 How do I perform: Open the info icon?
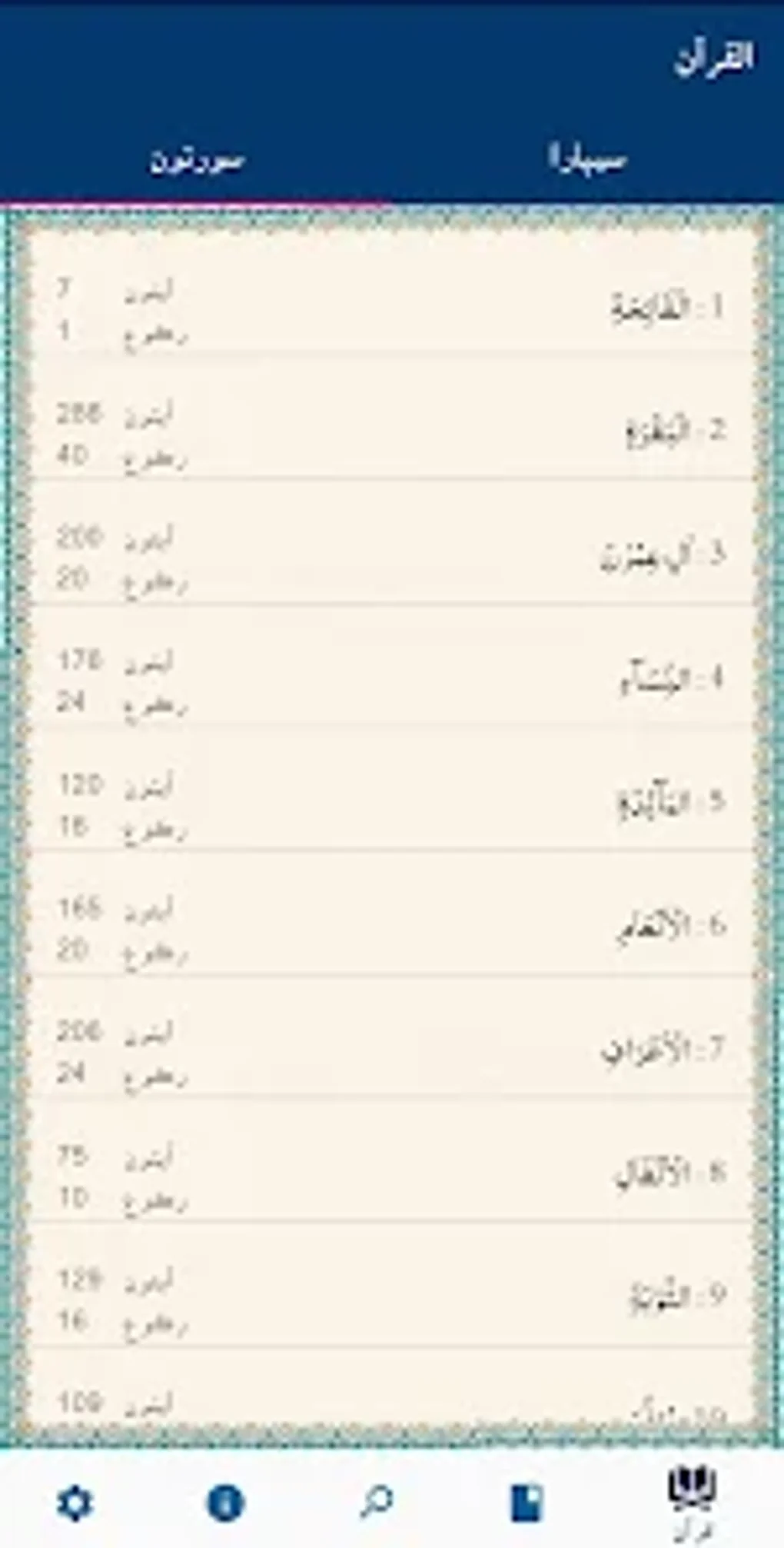tap(225, 1502)
